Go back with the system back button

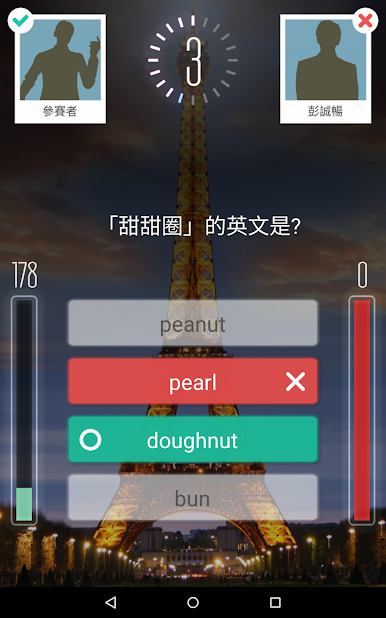click(111, 602)
